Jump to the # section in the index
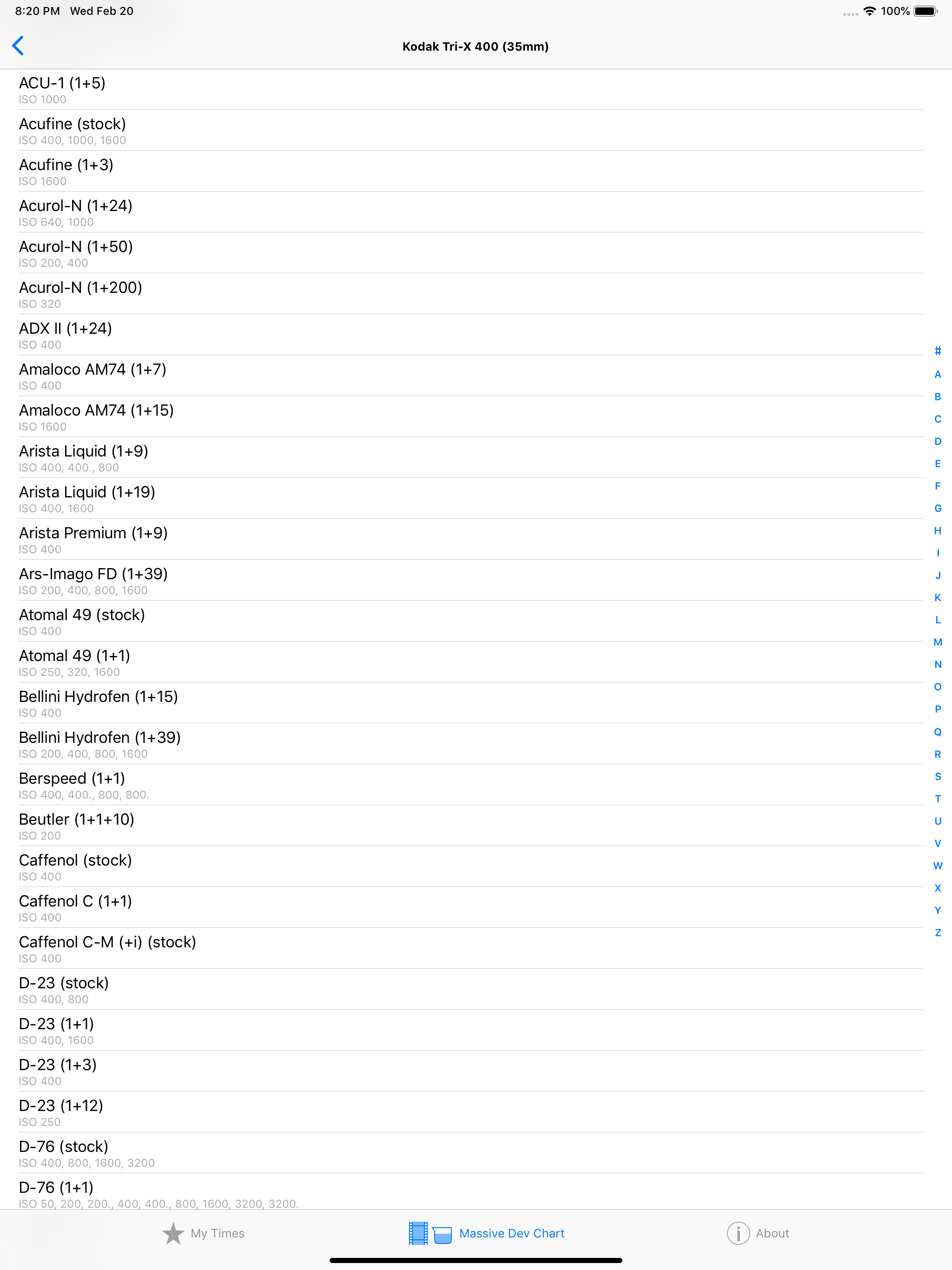Screen dimensions: 952x1270 click(938, 351)
